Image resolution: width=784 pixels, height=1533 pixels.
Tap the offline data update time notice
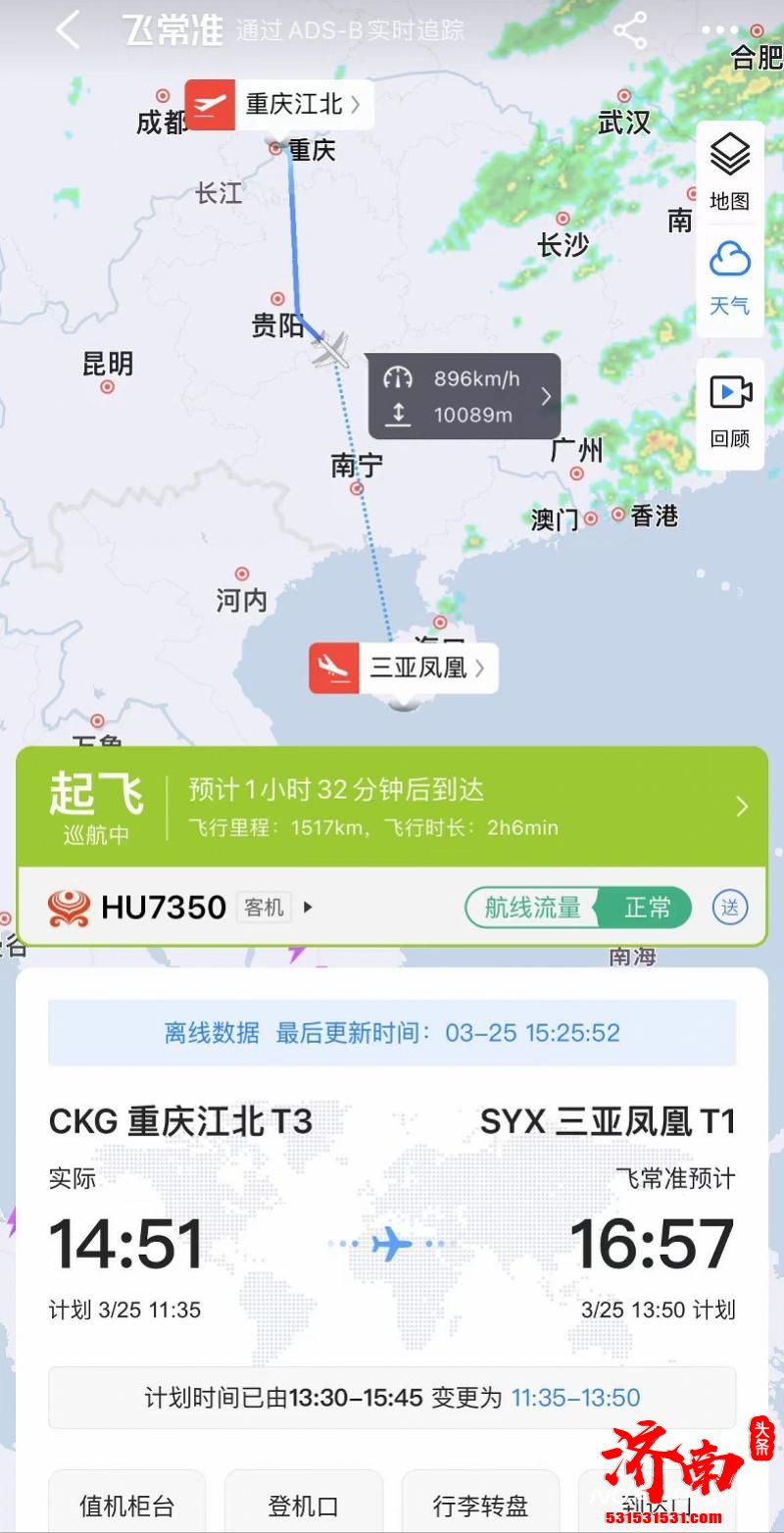click(392, 1032)
